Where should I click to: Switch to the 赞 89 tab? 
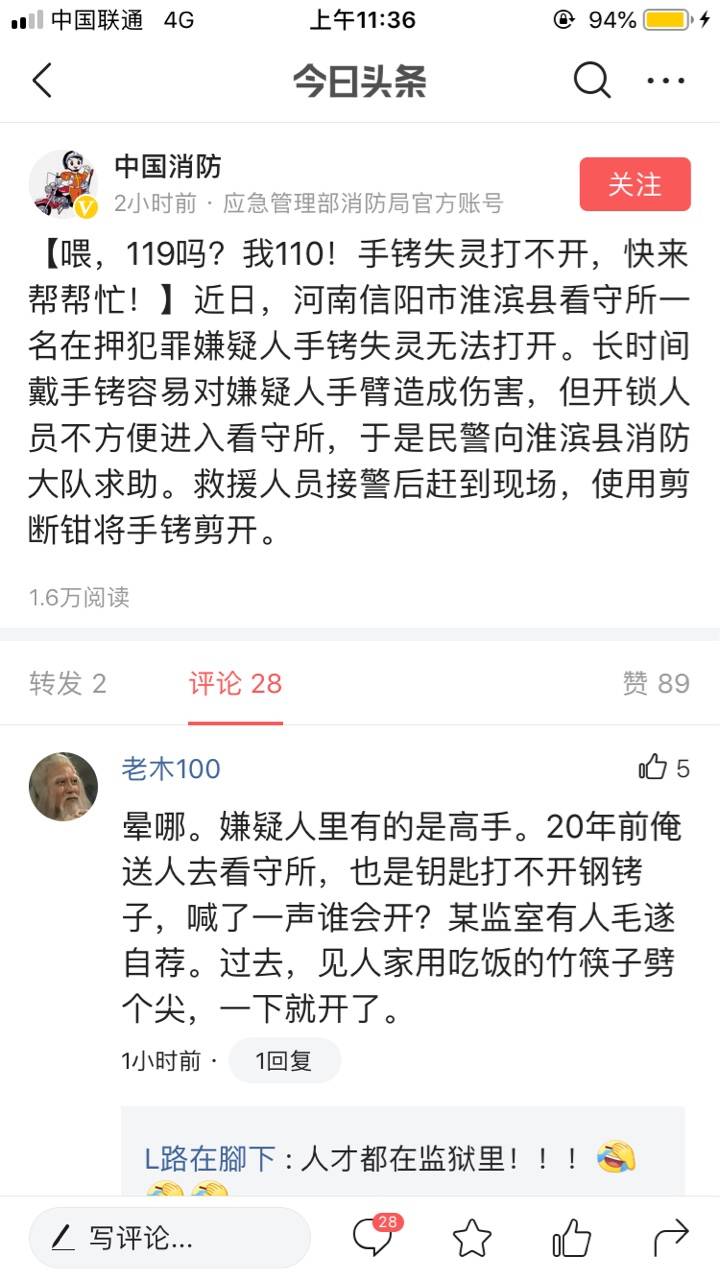point(656,684)
